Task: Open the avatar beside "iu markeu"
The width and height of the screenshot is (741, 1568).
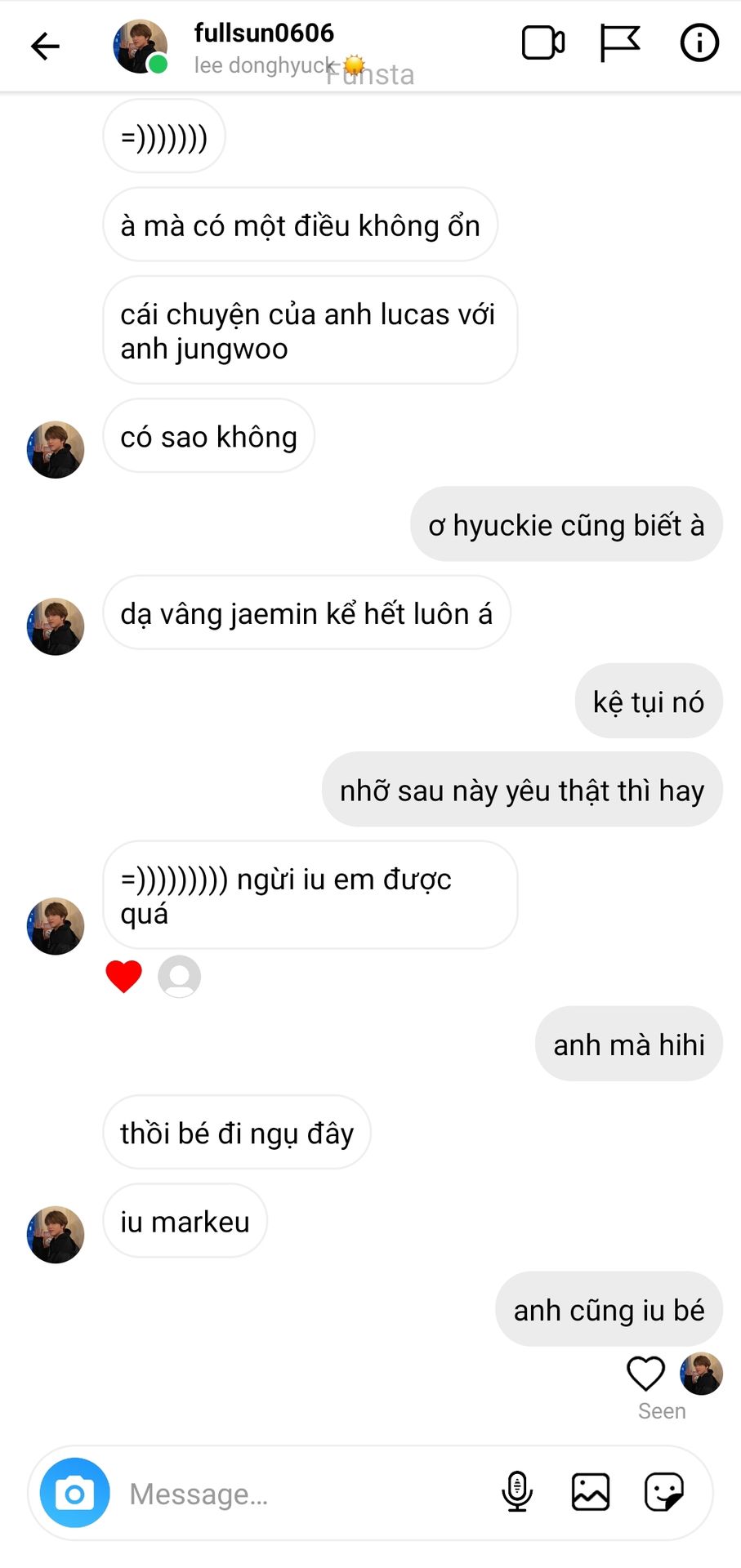Action: click(x=56, y=1234)
